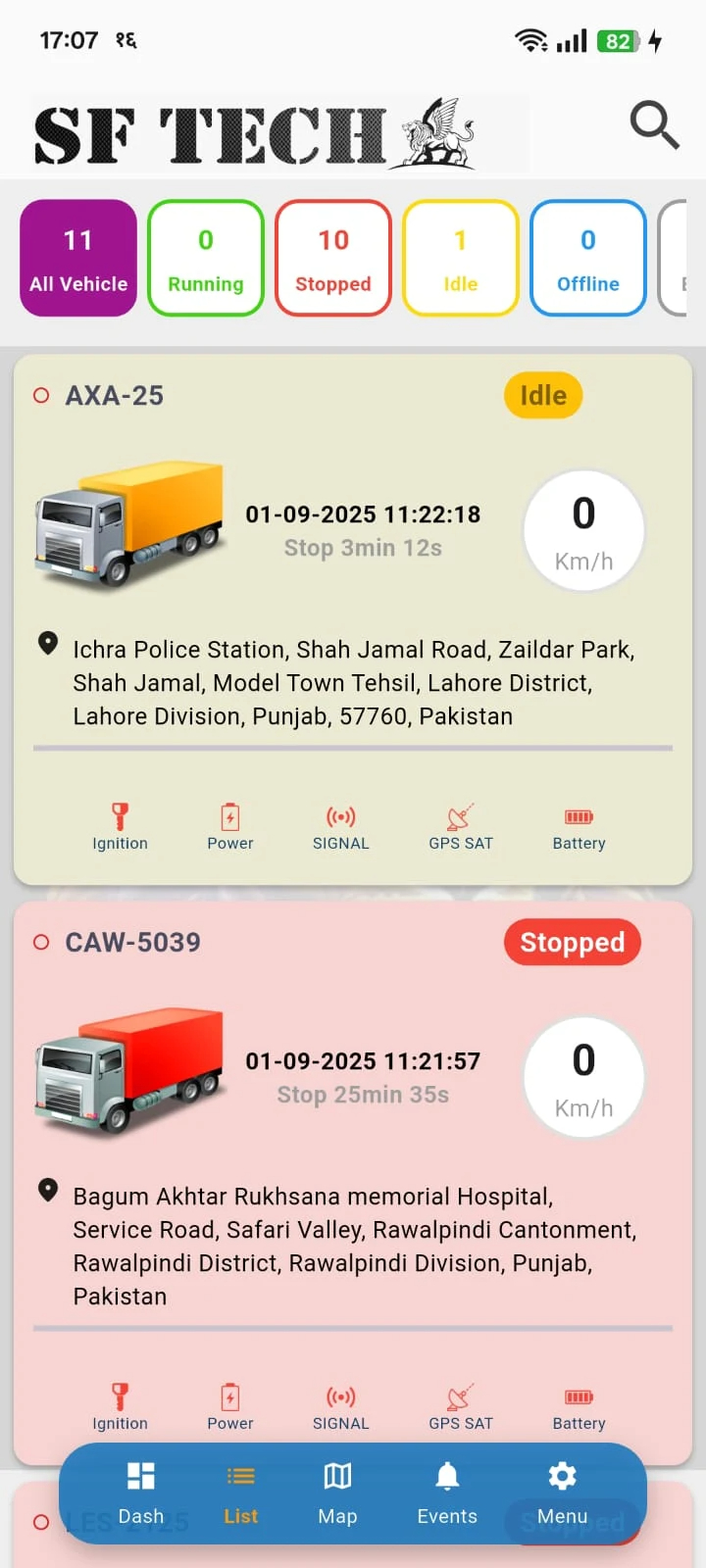This screenshot has height=1568, width=706.
Task: Select the All Vehicle filter
Action: click(78, 259)
